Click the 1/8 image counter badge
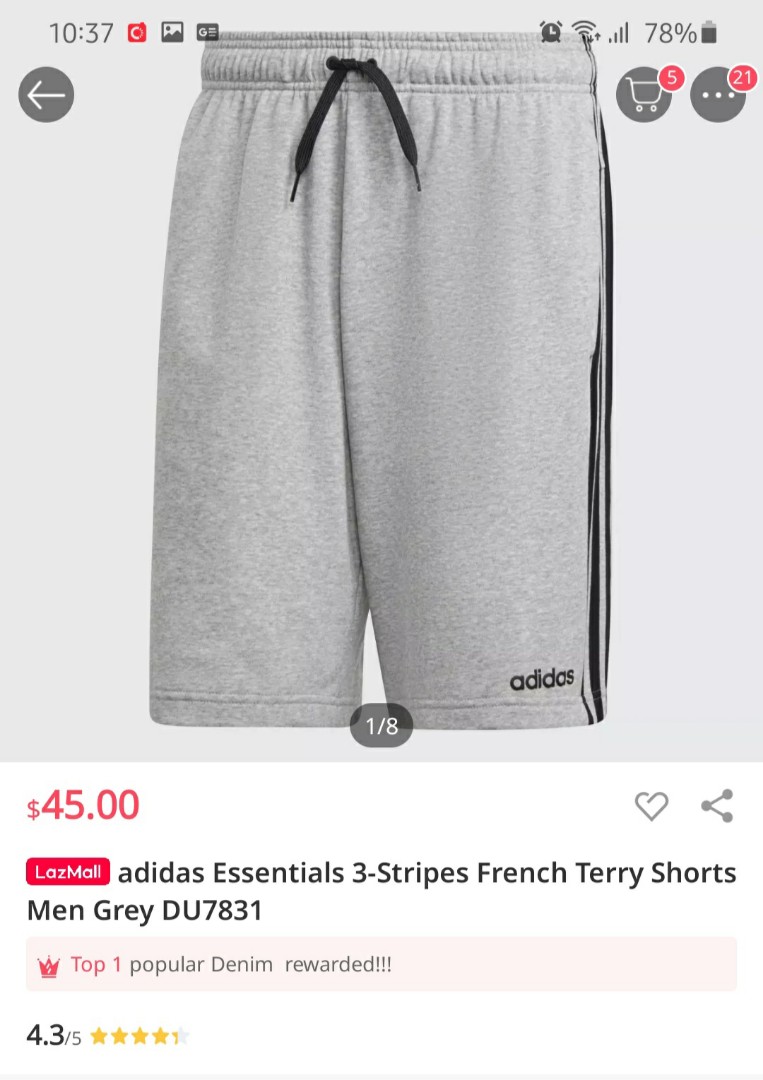763x1080 pixels. 381,728
